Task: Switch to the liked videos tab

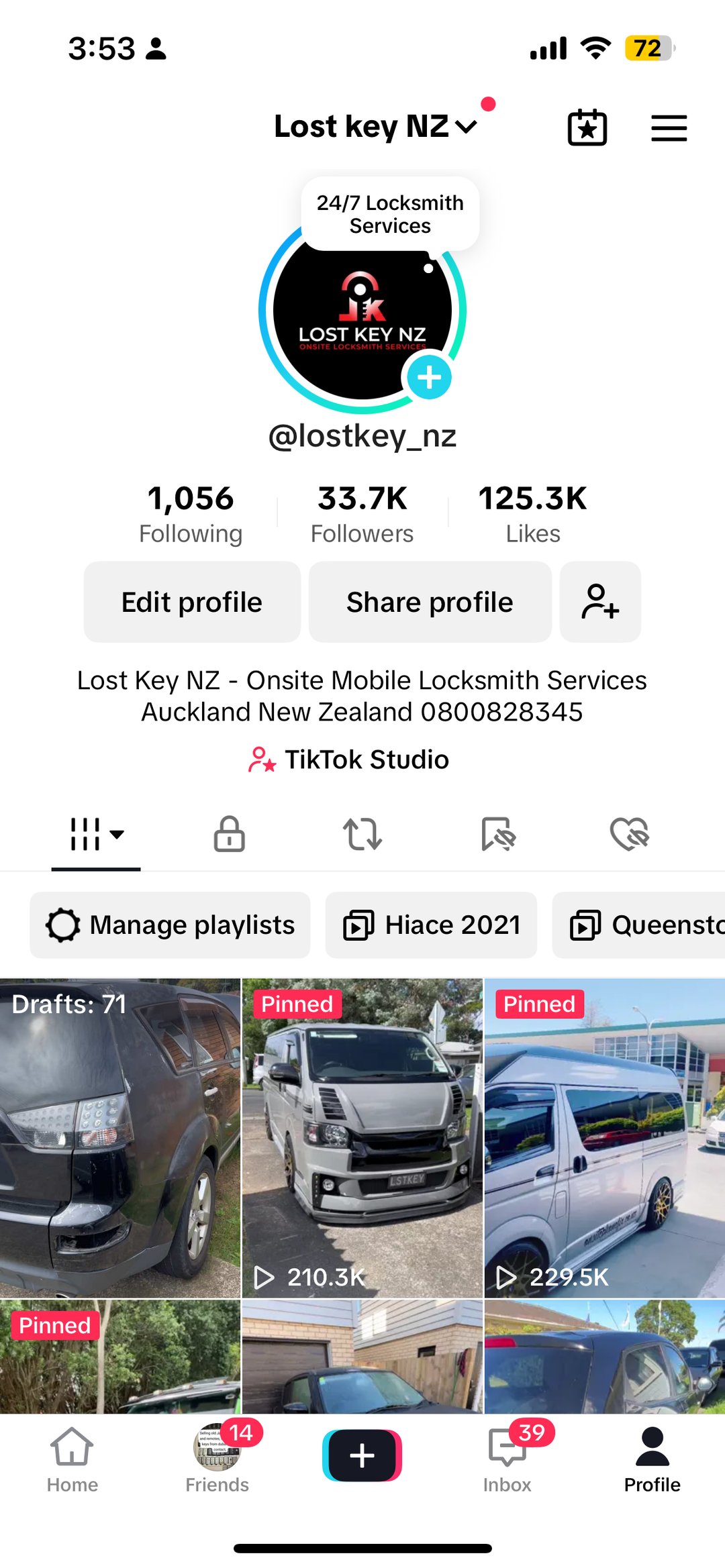Action: [629, 834]
